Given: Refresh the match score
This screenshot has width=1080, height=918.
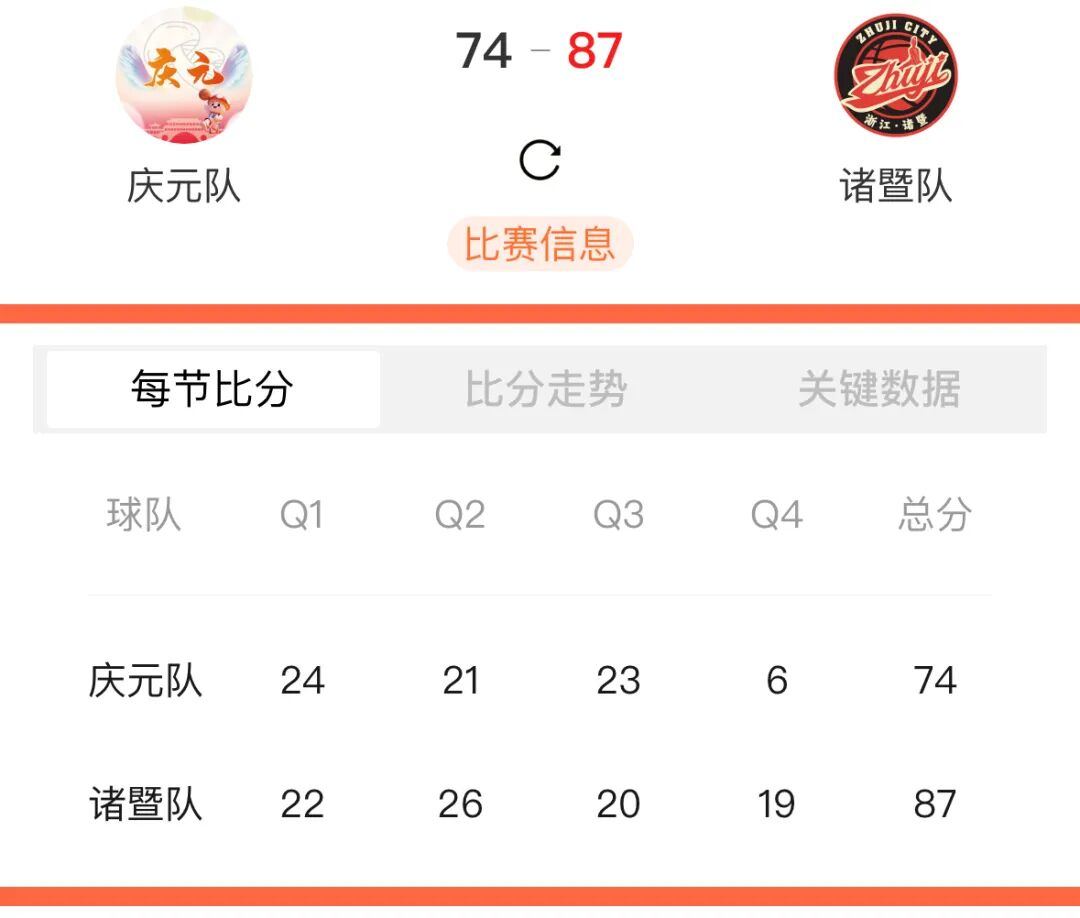Looking at the screenshot, I should click(x=540, y=160).
